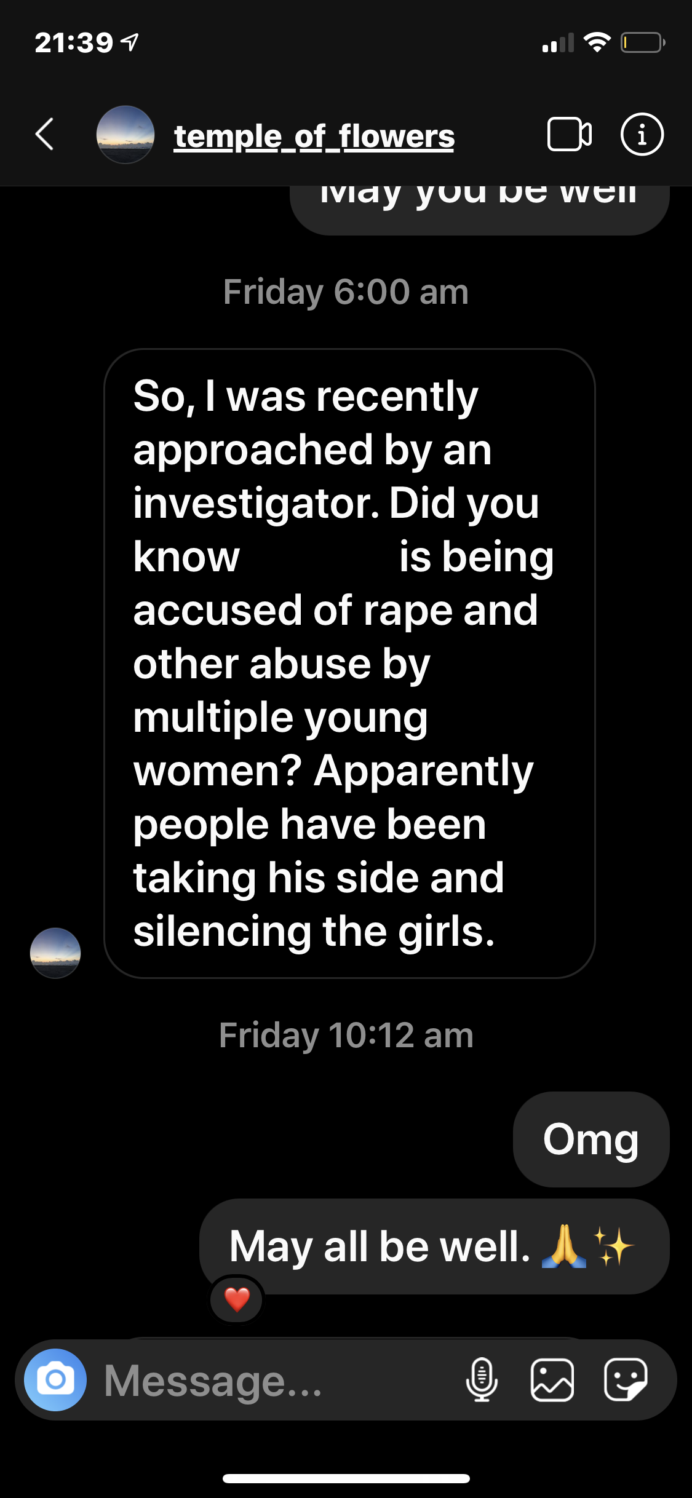Pick an image from gallery

coord(552,1381)
